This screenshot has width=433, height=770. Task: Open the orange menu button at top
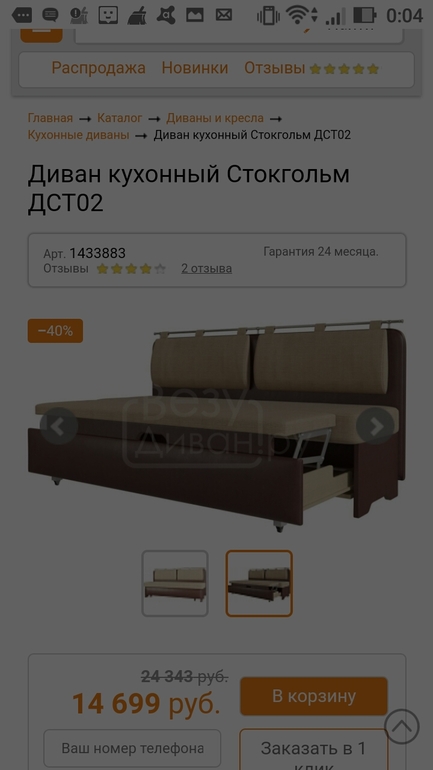[41, 34]
